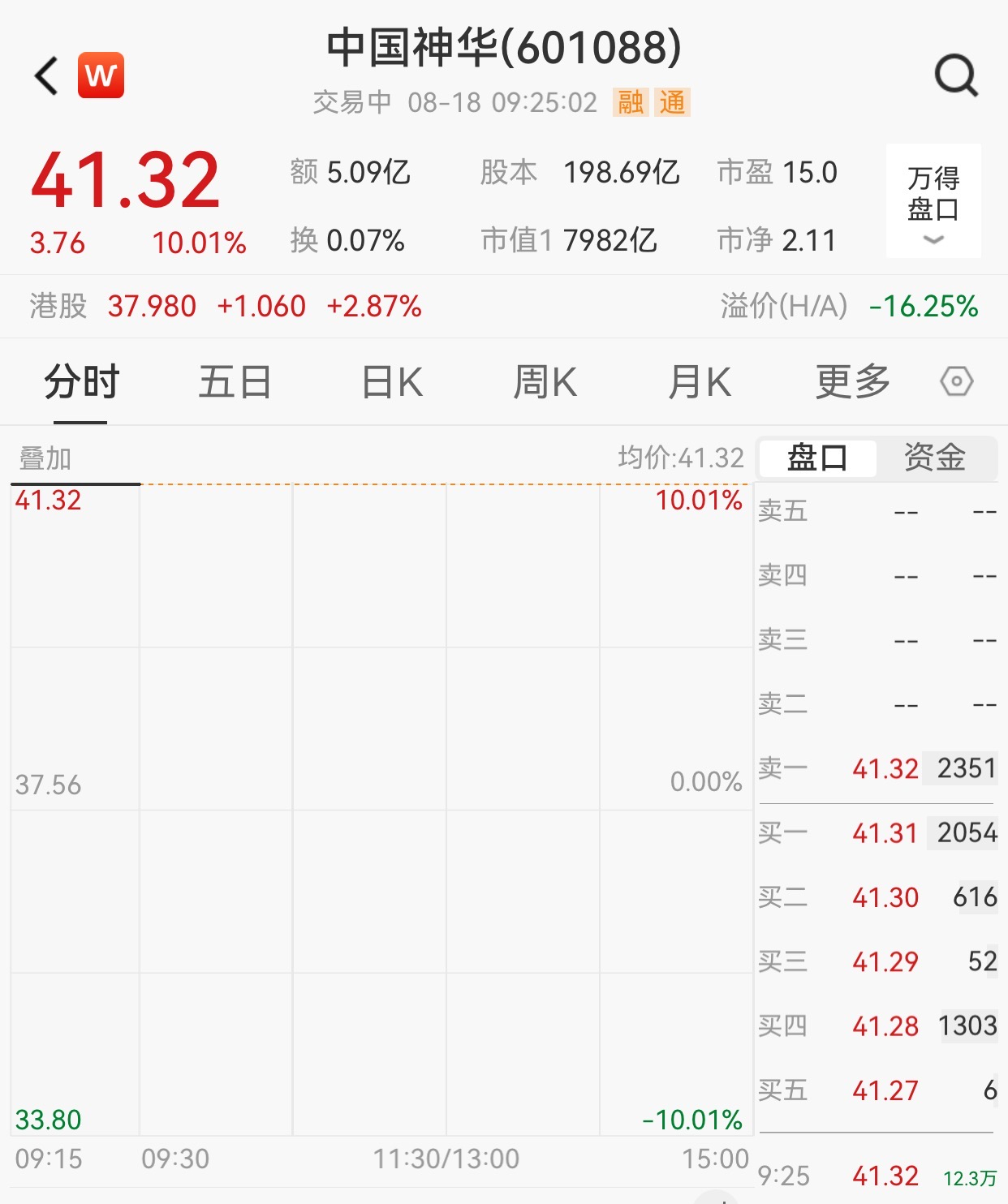Tap the 万得盘口 panel label
Image resolution: width=1008 pixels, height=1204 pixels.
click(935, 190)
